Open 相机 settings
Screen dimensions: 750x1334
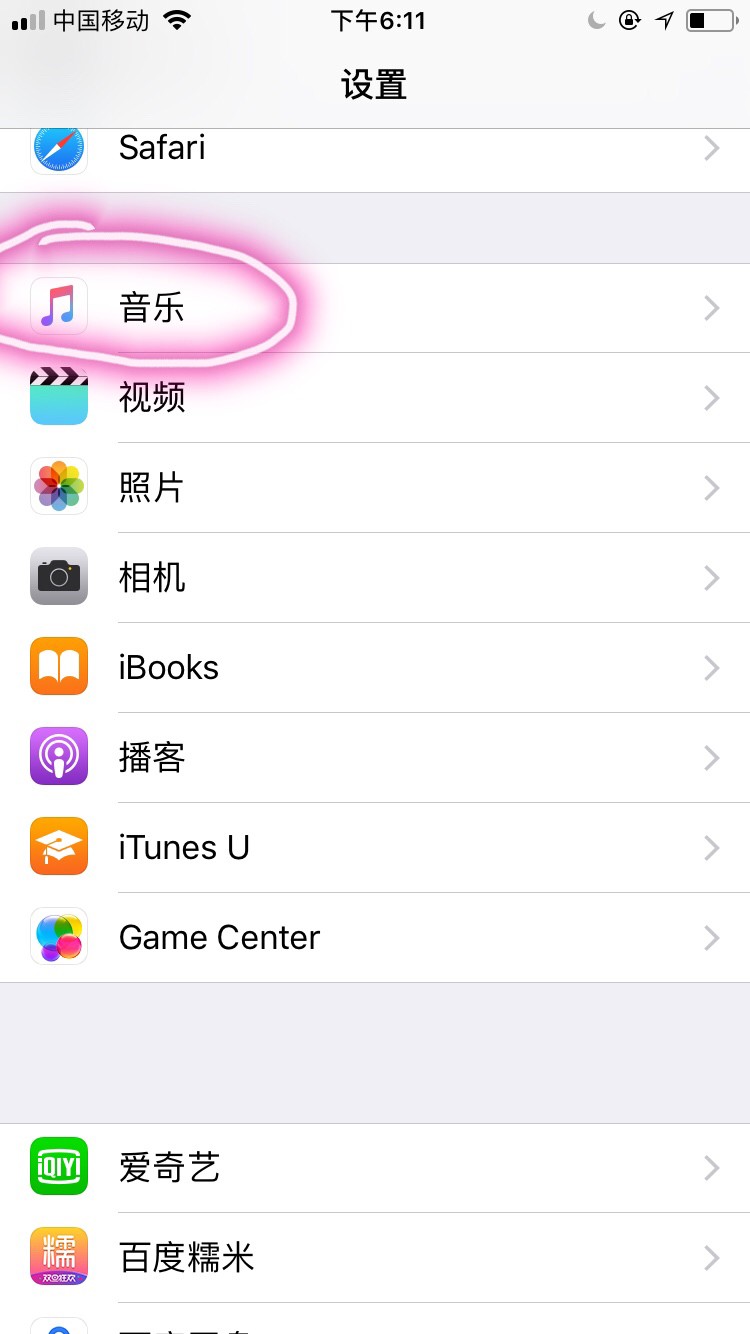point(375,578)
